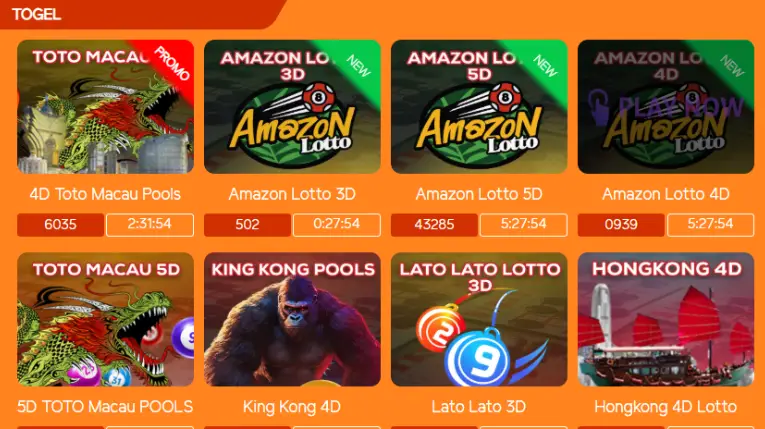Open 5D TOTO Macau POOLS tile
Screen dimensions: 765x429
(x=105, y=320)
